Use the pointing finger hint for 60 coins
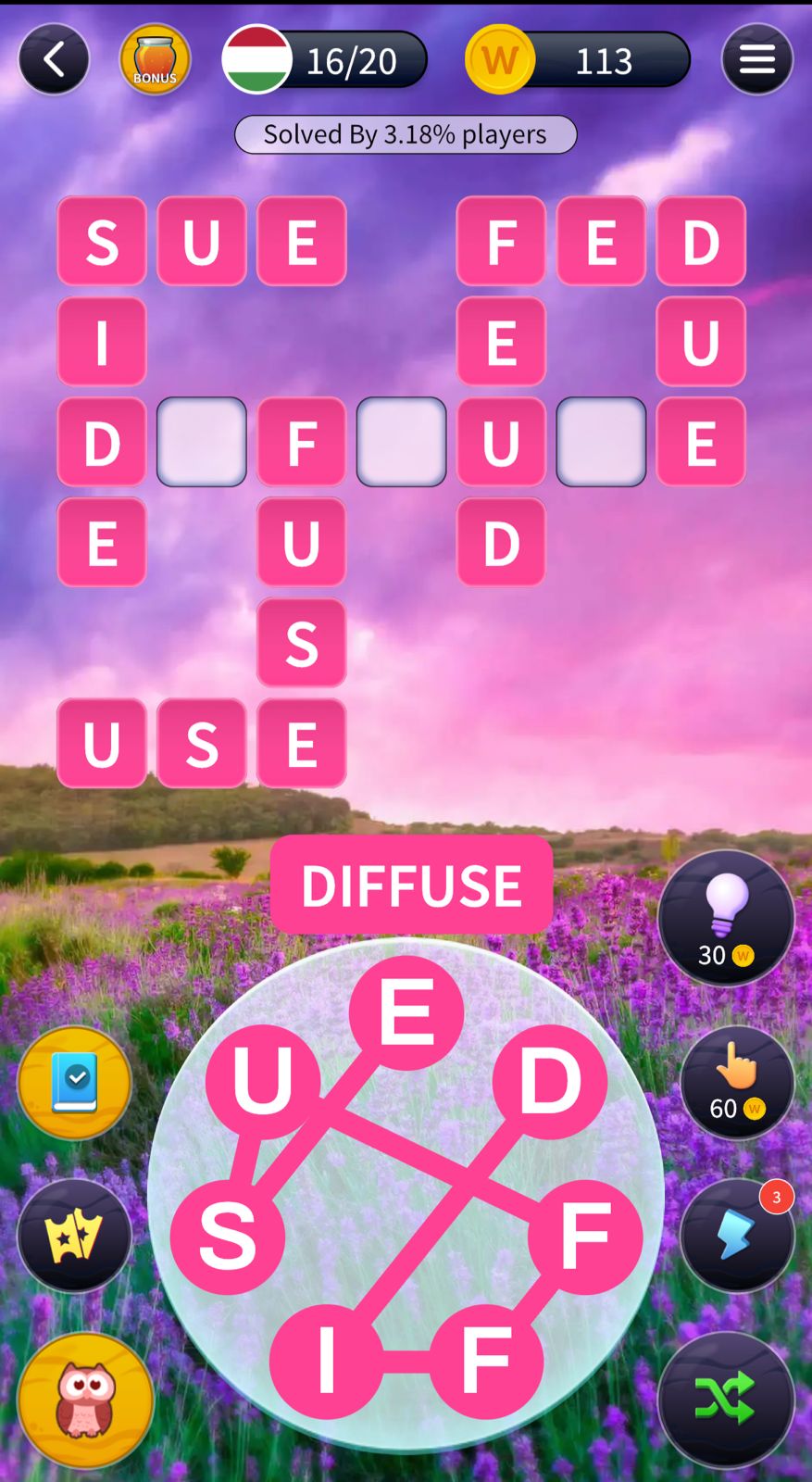Image resolution: width=812 pixels, height=1482 pixels. (x=737, y=1082)
